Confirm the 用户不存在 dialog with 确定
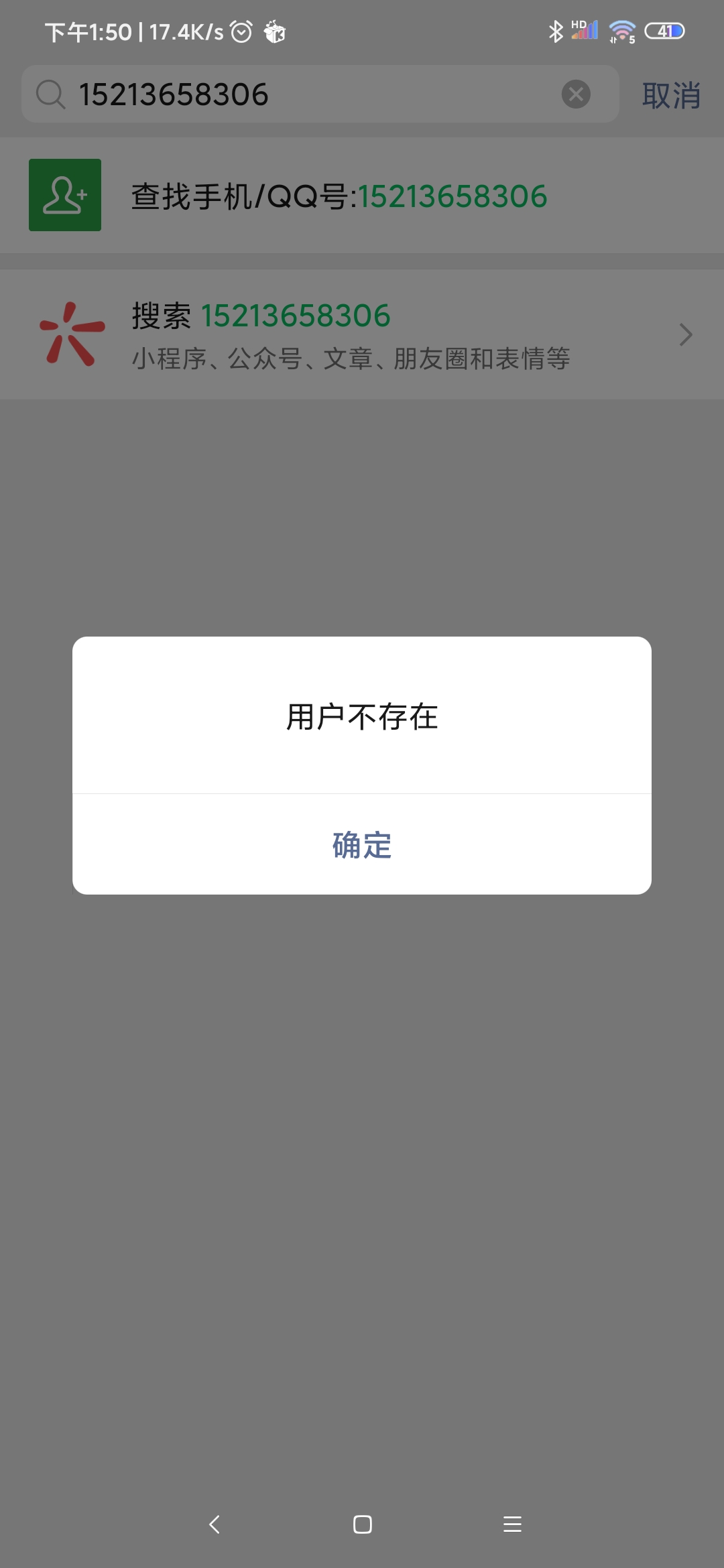Viewport: 724px width, 1568px height. pos(362,845)
